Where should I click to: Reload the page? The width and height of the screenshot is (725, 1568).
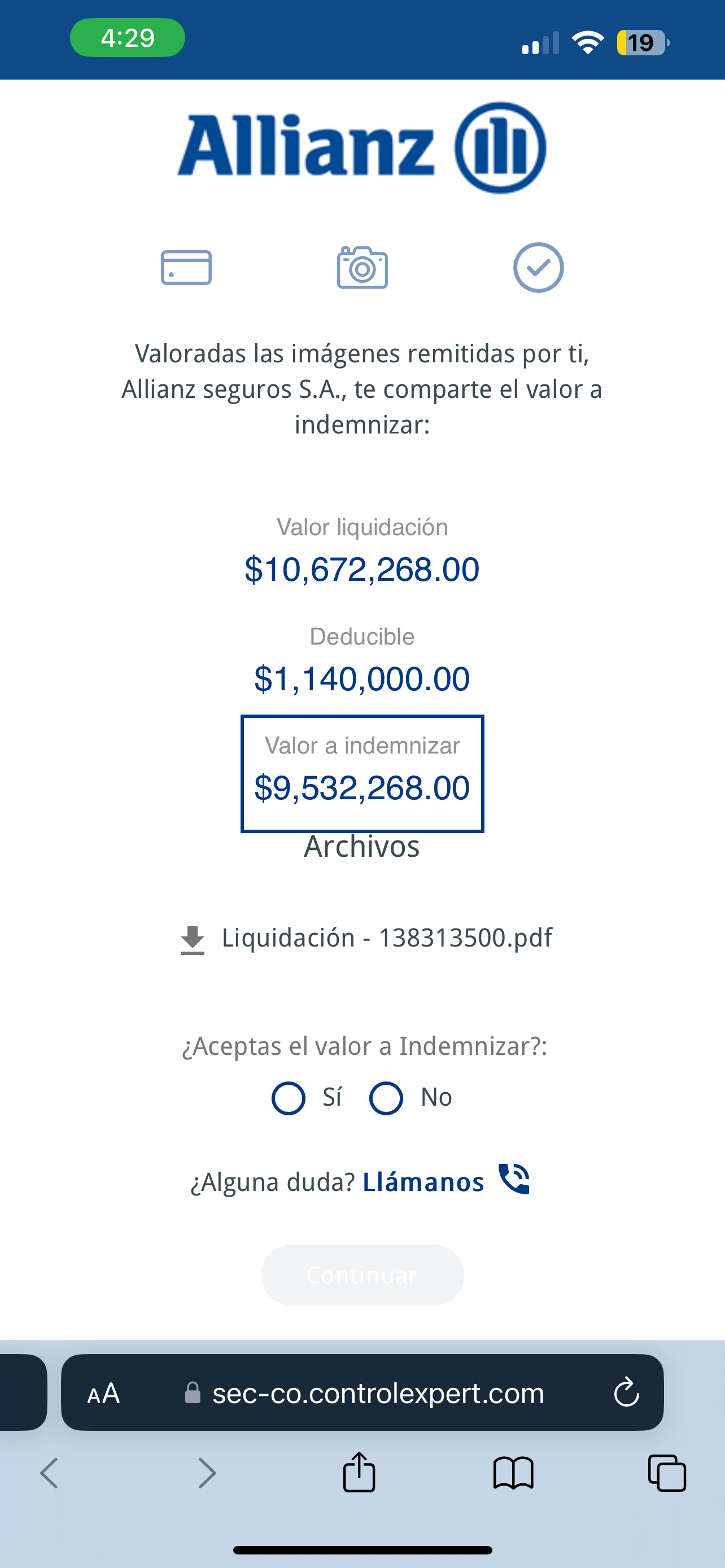[626, 1392]
